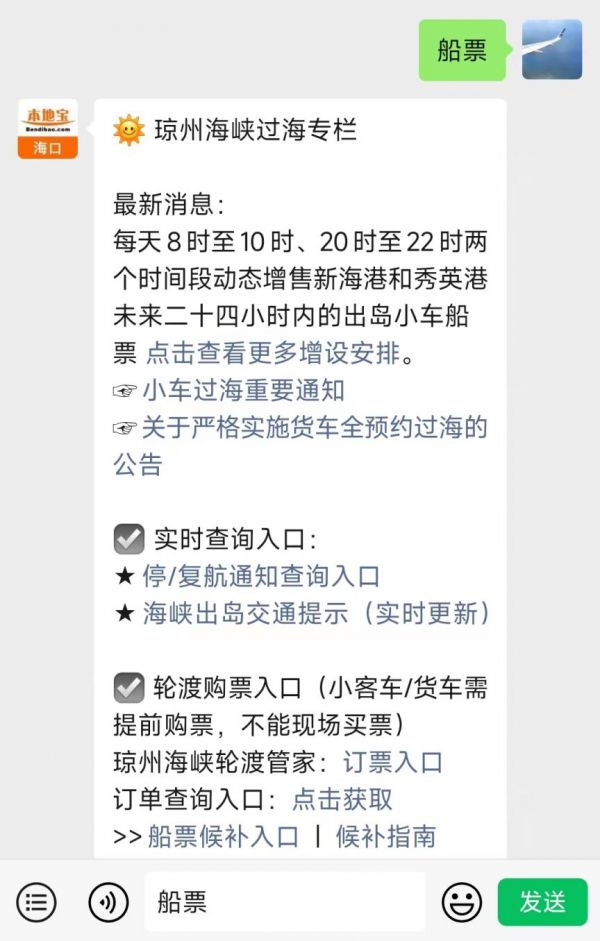600x941 pixels.
Task: Open the menu list icon beside the input
Action: (36, 903)
